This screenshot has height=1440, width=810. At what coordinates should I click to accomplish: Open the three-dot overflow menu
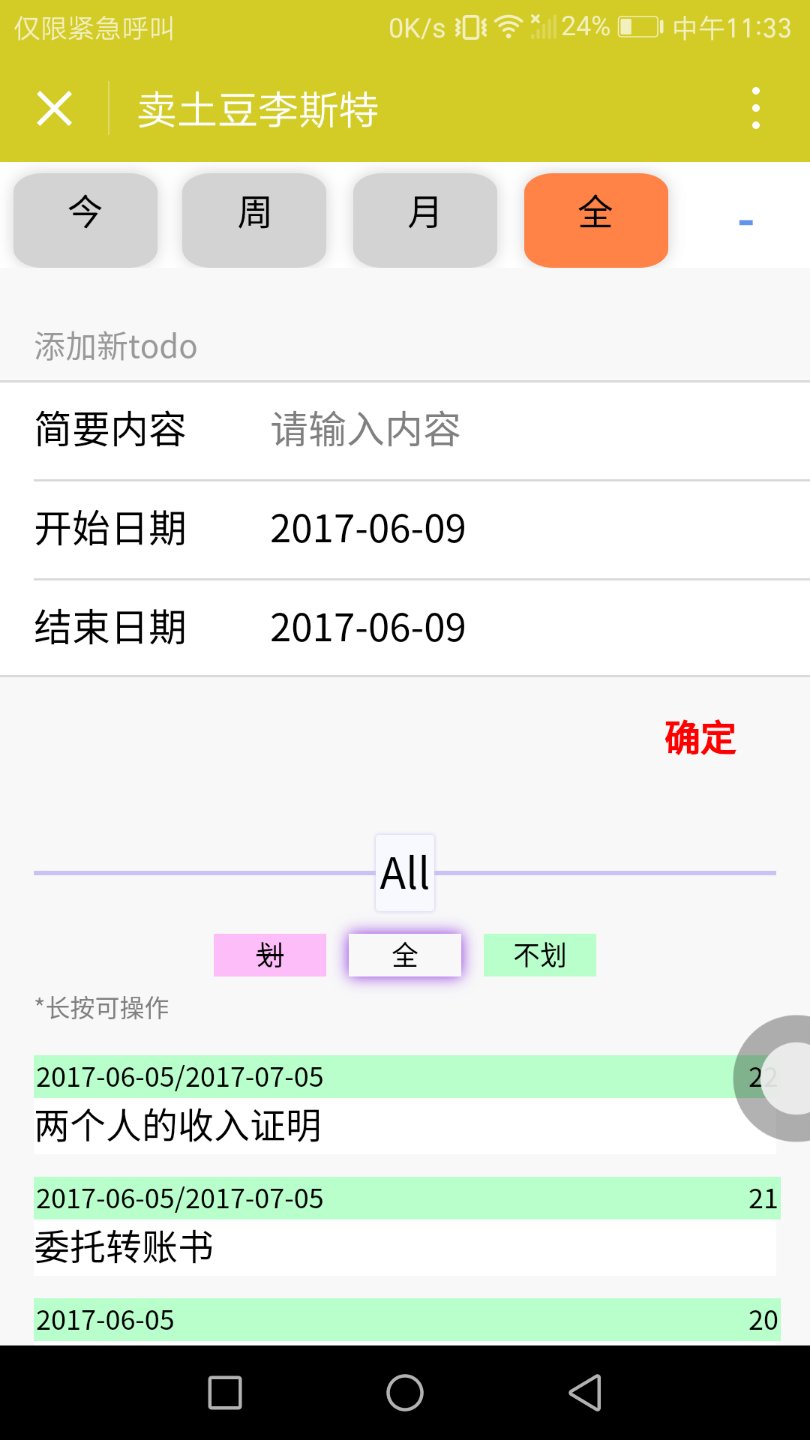(755, 108)
